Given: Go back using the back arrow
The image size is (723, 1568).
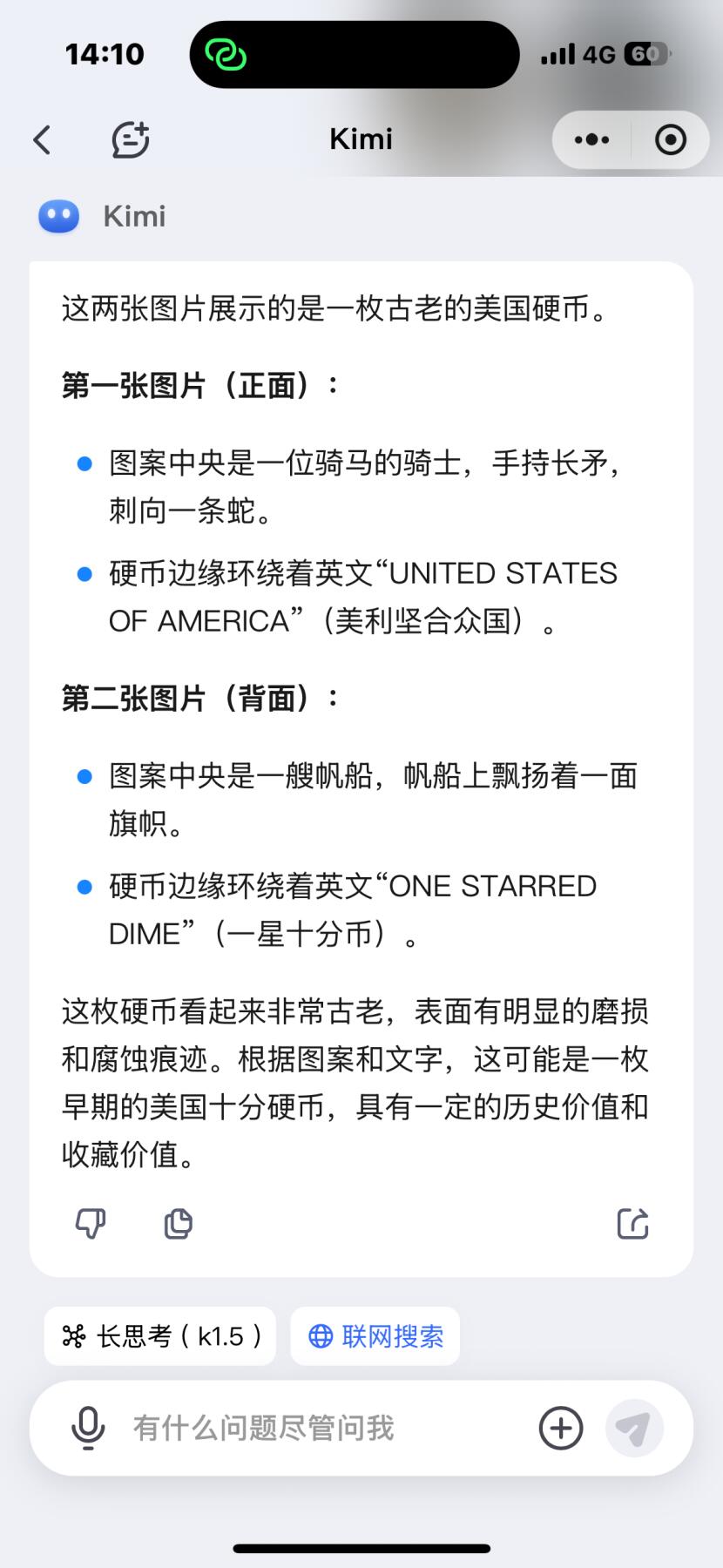Looking at the screenshot, I should pos(42,139).
